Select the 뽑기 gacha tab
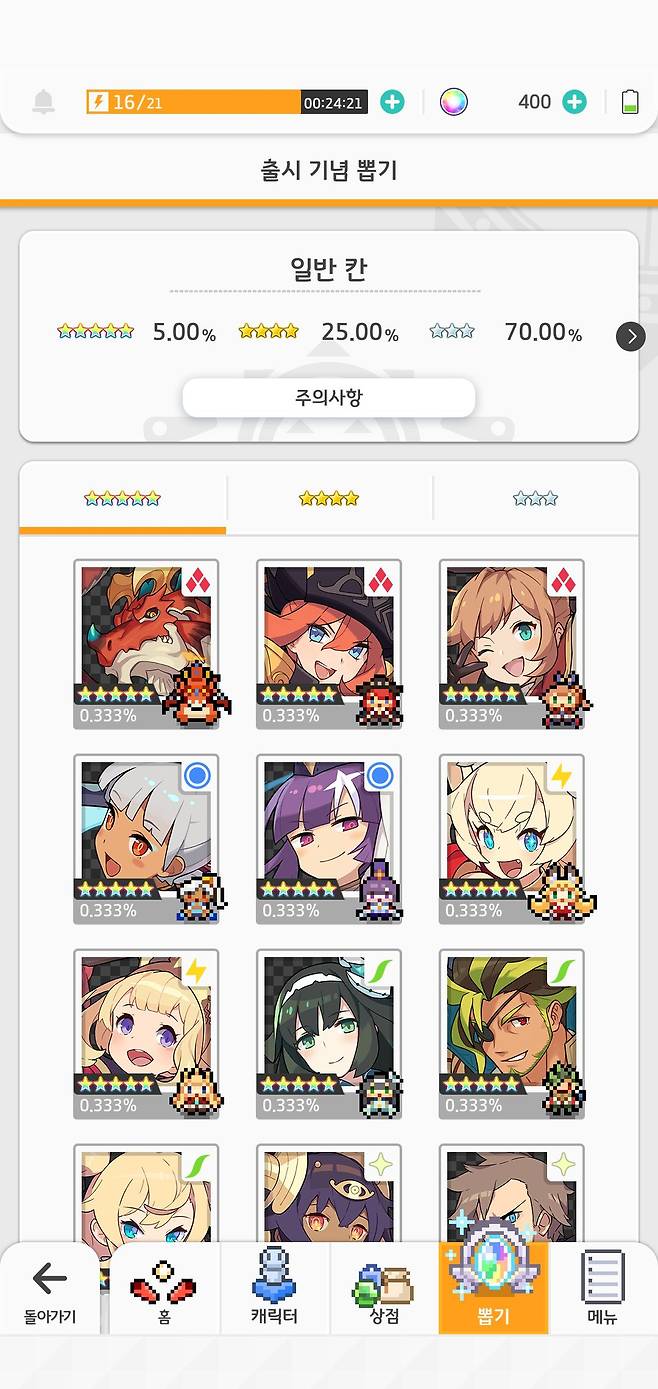The height and width of the screenshot is (1389, 658). pos(494,1290)
